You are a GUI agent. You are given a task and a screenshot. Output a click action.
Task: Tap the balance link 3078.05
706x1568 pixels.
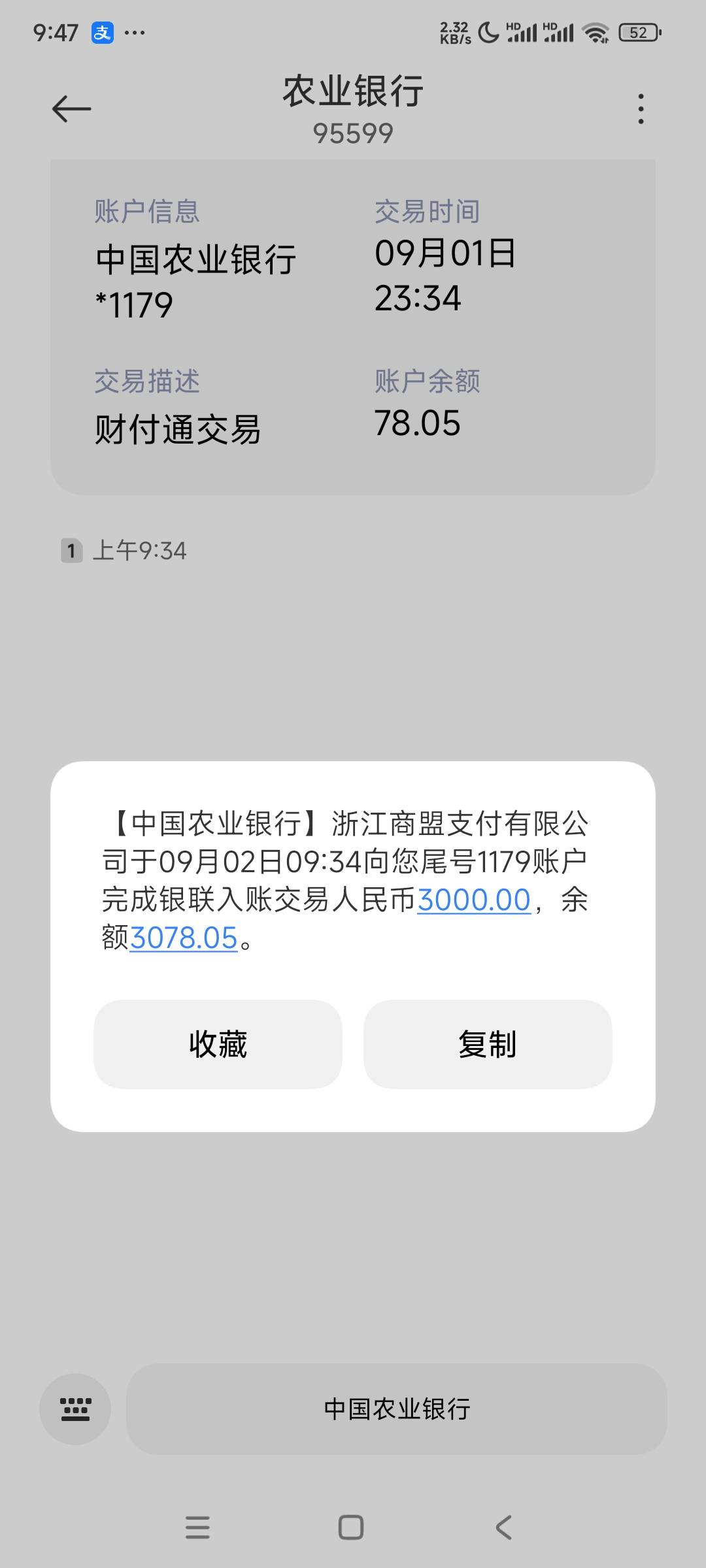184,938
